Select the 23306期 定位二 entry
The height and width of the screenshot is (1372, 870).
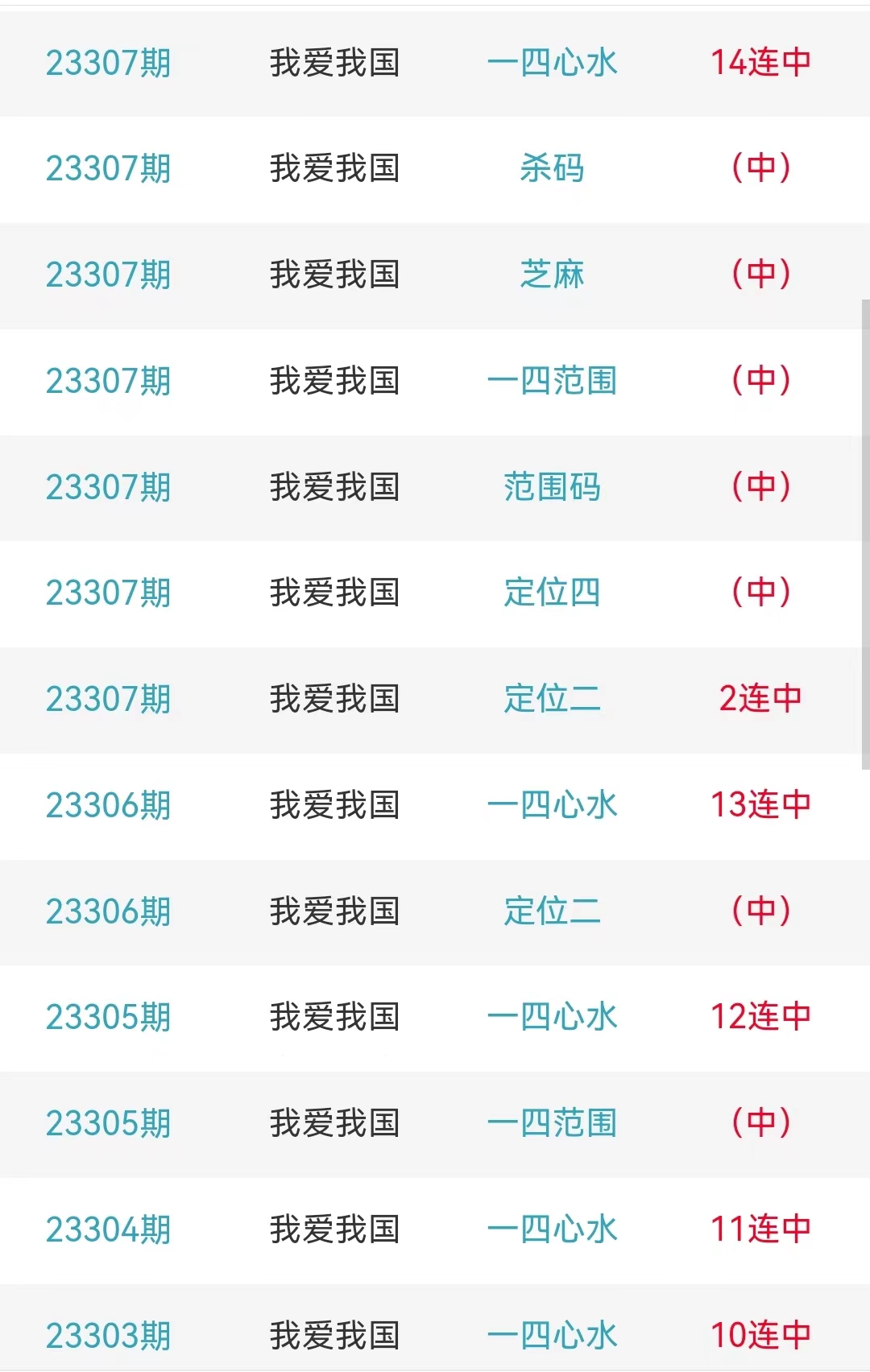[552, 911]
